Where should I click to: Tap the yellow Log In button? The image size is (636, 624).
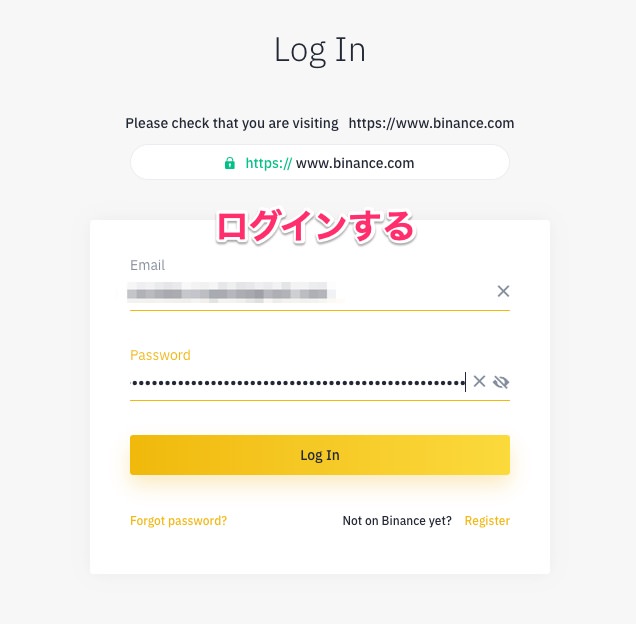click(320, 455)
